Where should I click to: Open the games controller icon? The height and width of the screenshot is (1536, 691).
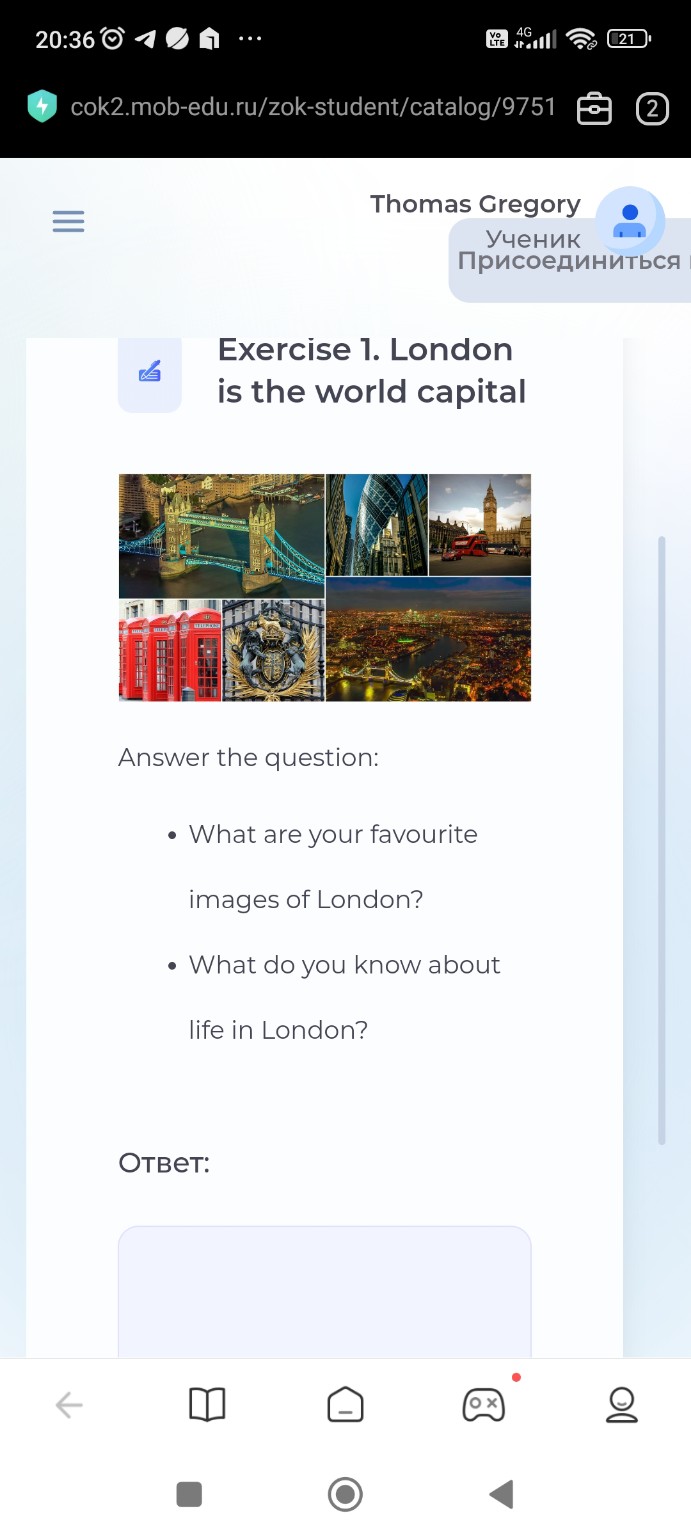tap(484, 1406)
